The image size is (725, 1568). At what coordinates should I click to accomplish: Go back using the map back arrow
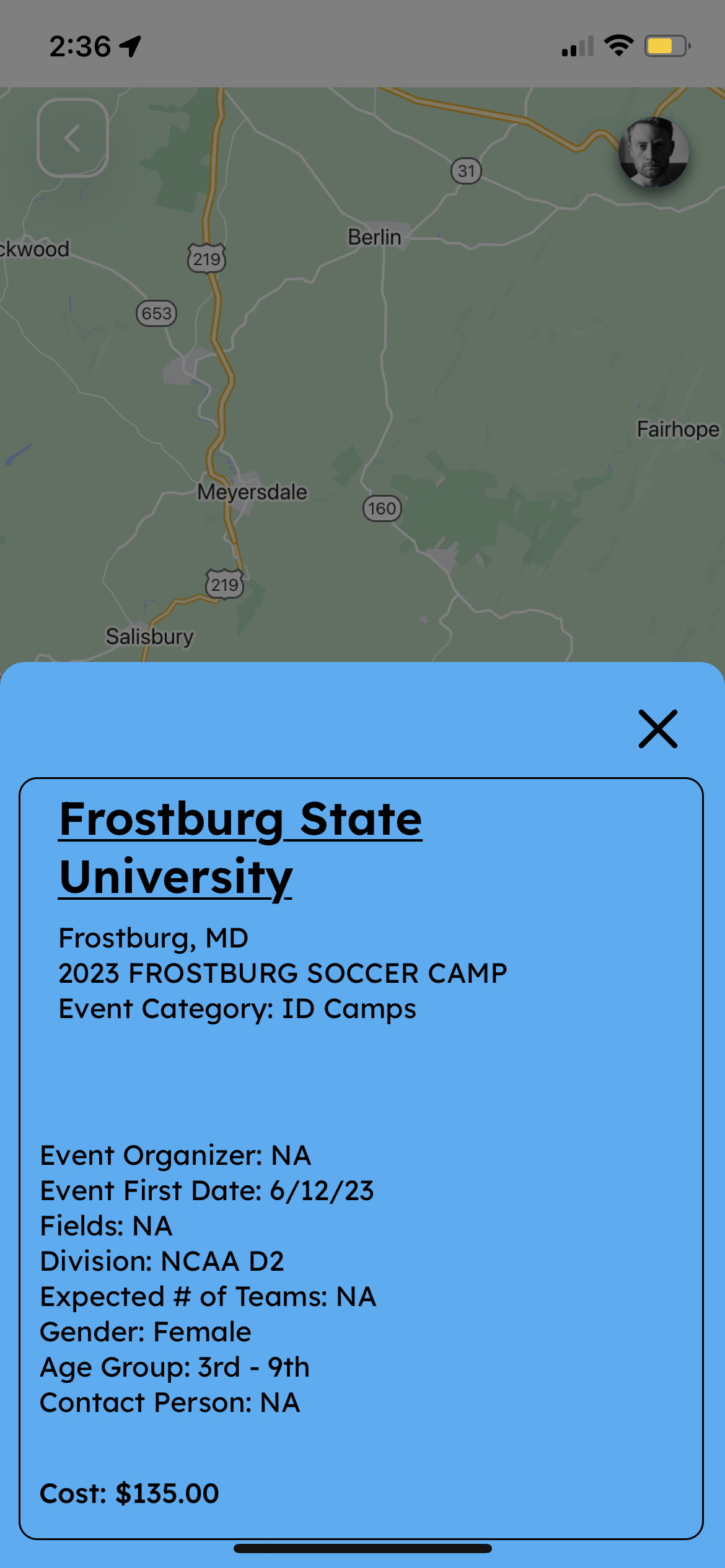[x=73, y=137]
